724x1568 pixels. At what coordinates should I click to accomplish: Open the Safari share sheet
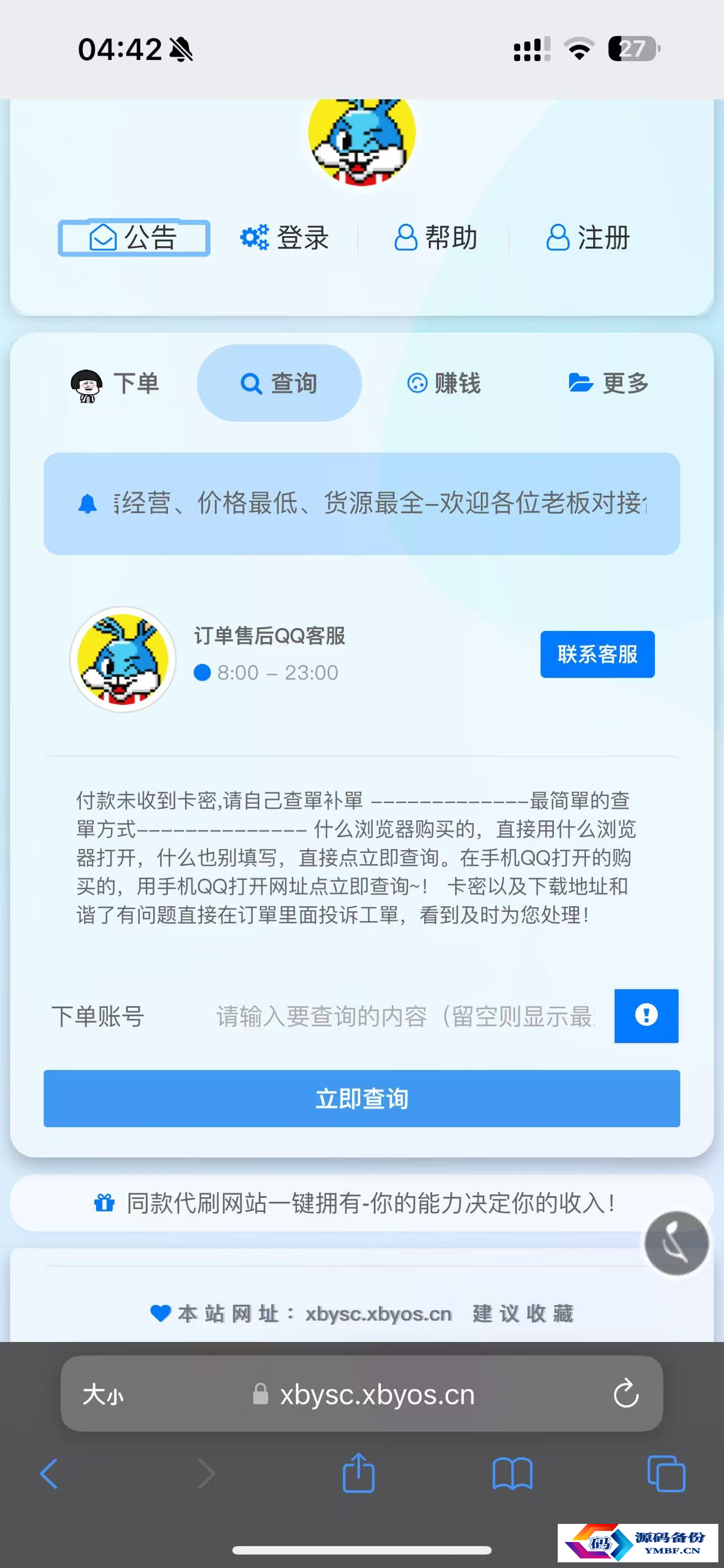pos(359,1474)
